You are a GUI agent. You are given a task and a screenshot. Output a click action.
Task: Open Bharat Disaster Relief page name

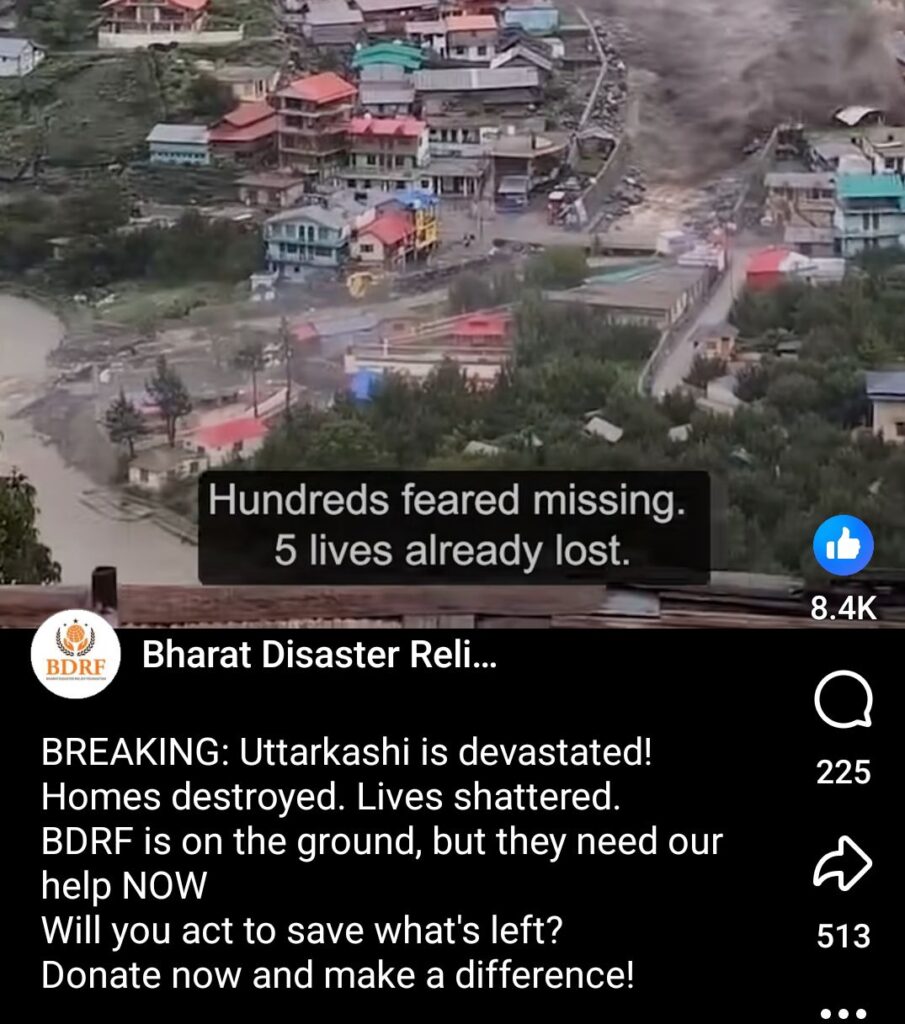[x=320, y=656]
